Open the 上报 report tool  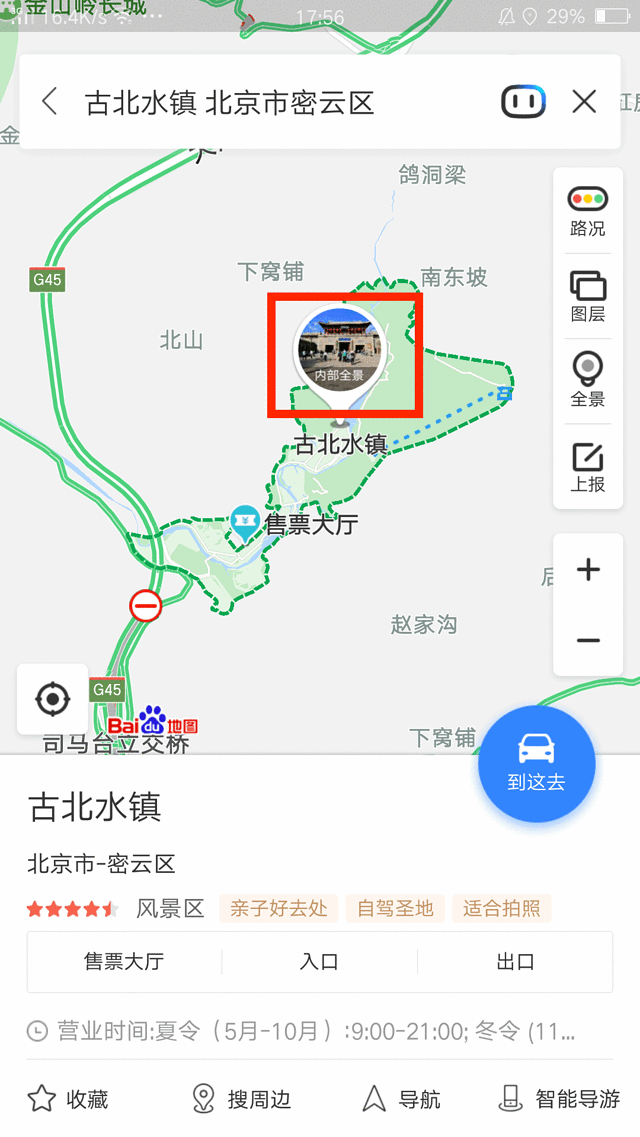tap(587, 466)
